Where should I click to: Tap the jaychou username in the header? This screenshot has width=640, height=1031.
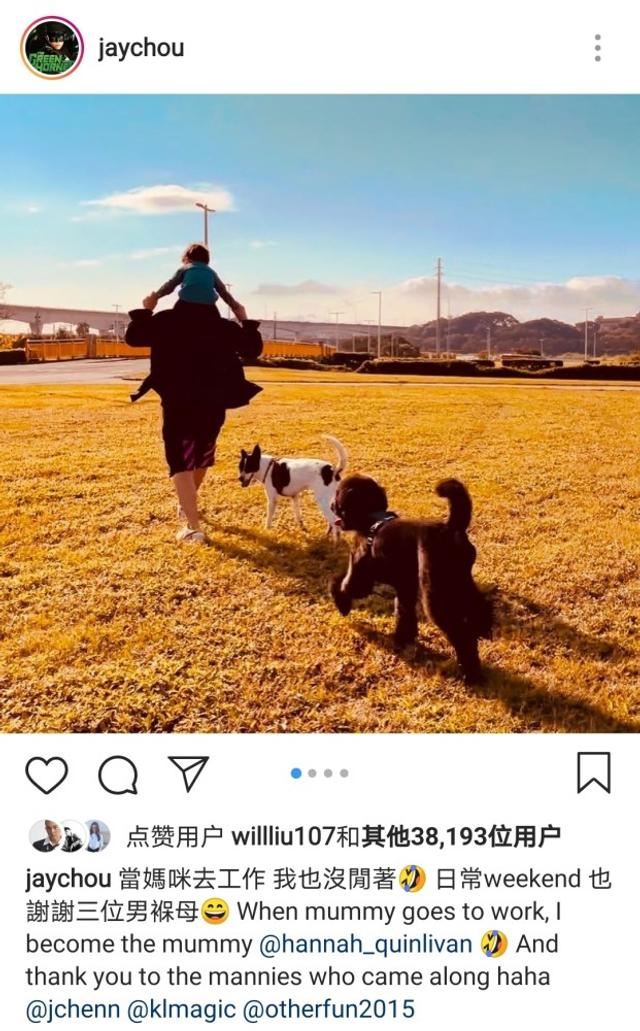tap(141, 49)
